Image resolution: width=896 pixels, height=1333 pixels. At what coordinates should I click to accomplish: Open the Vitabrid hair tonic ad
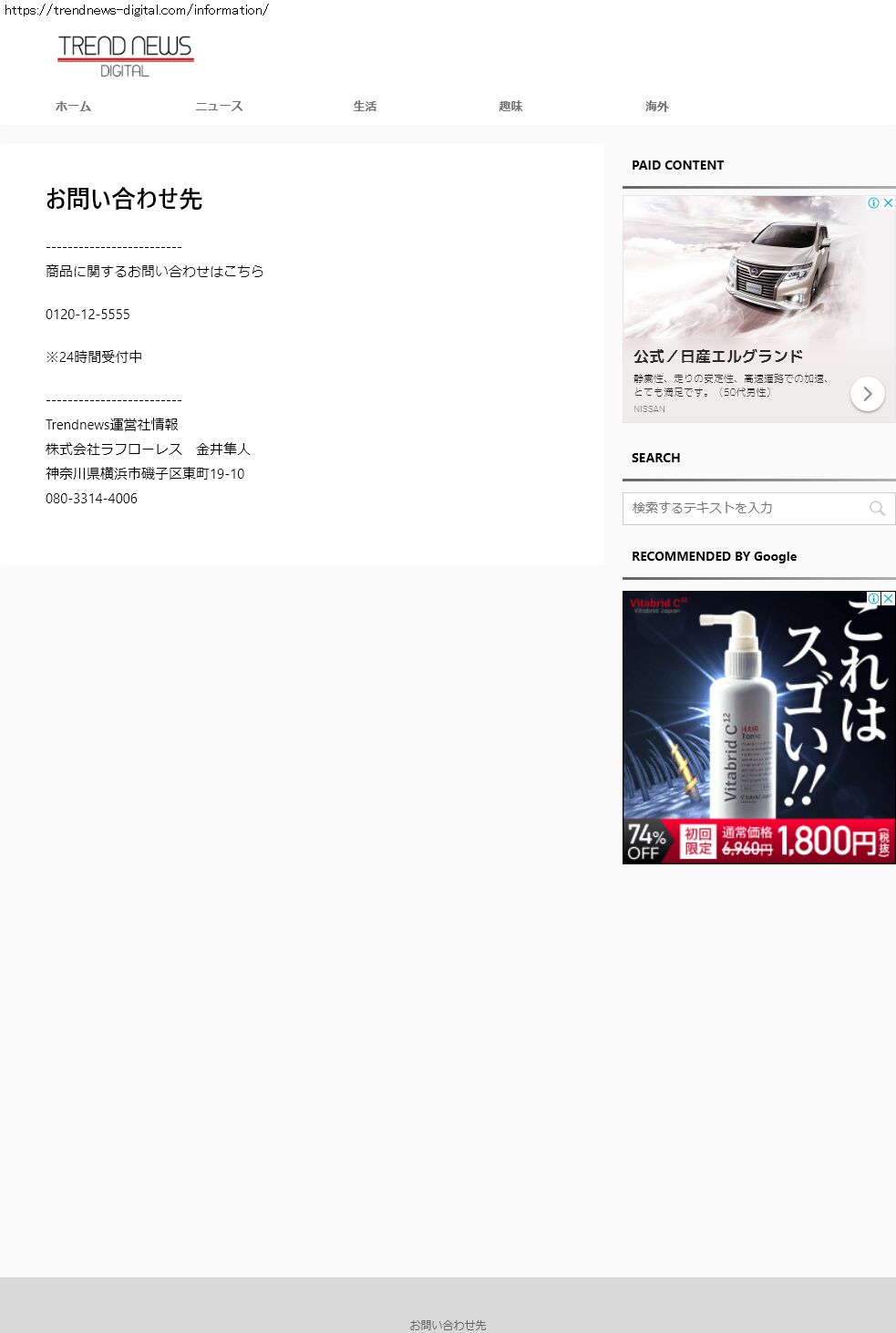point(758,727)
